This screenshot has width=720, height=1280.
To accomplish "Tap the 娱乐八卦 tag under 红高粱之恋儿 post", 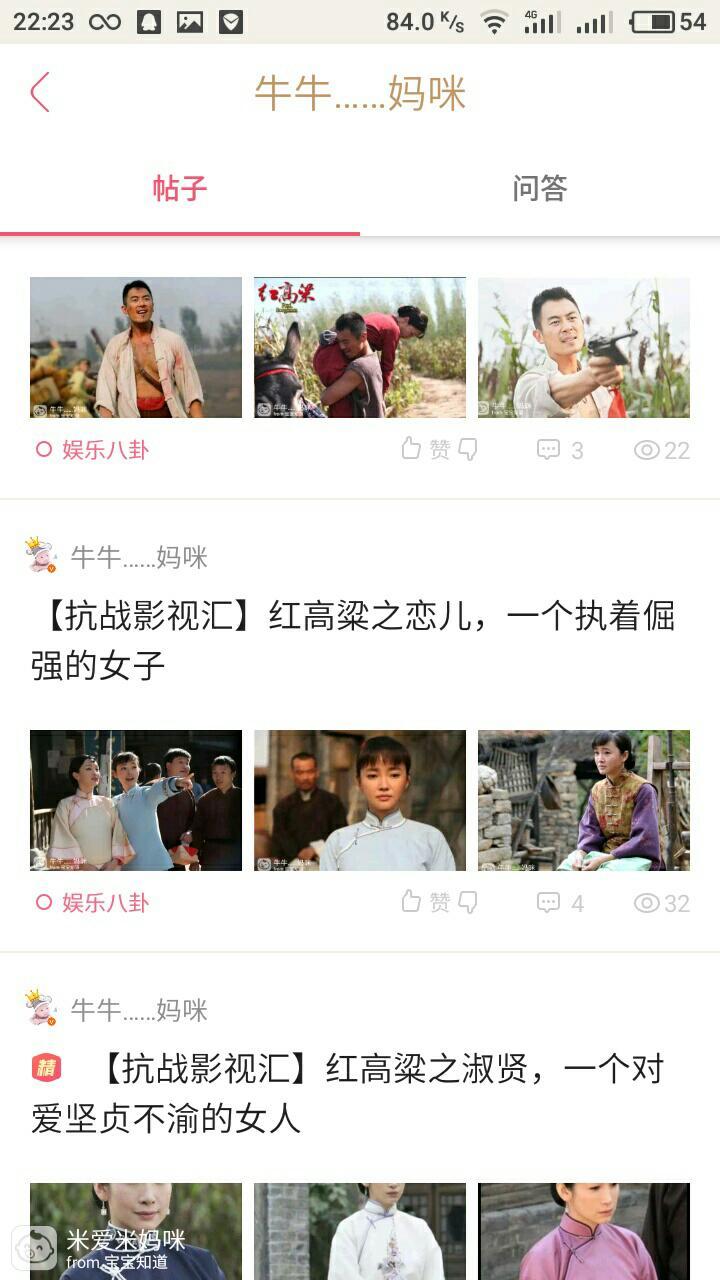I will point(93,903).
